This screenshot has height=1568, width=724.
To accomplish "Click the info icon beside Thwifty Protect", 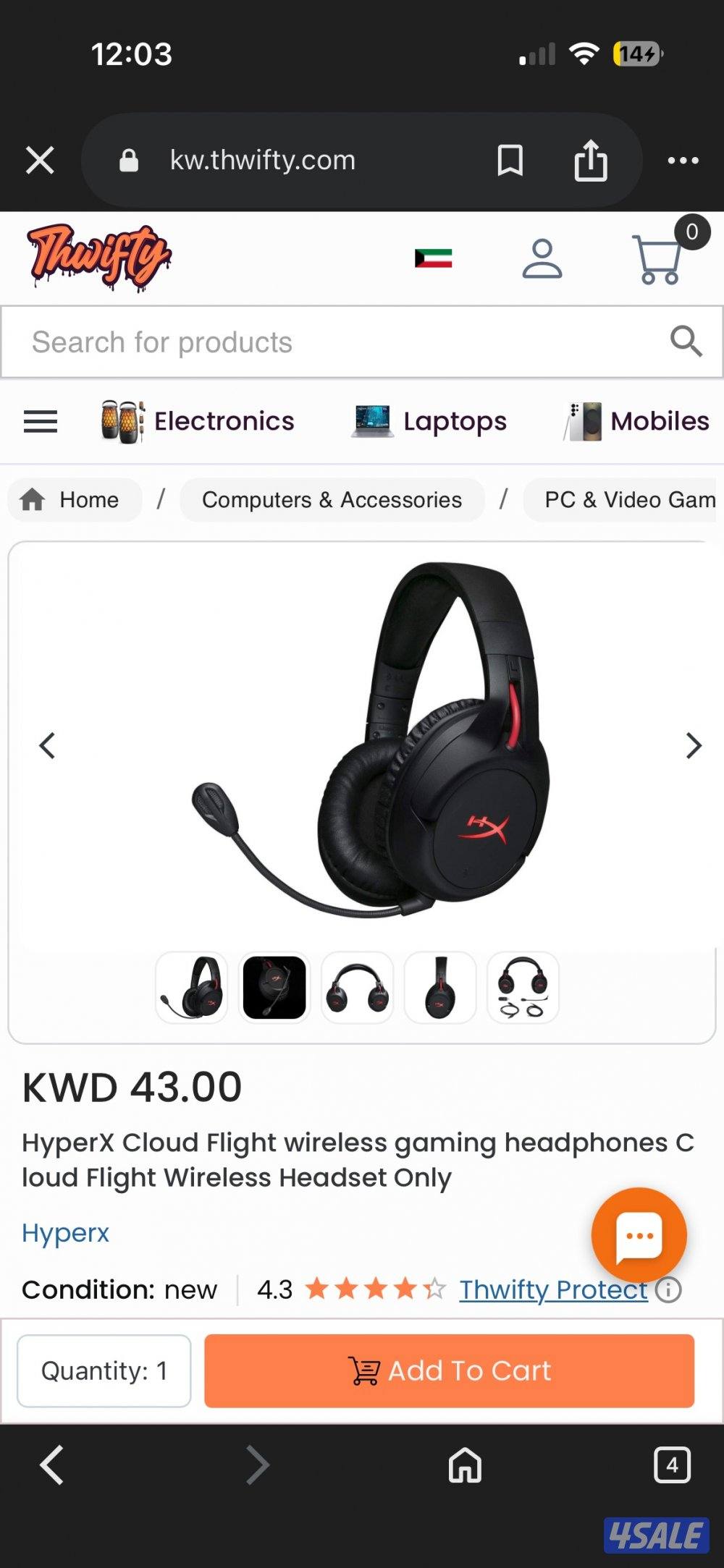I will [668, 1290].
